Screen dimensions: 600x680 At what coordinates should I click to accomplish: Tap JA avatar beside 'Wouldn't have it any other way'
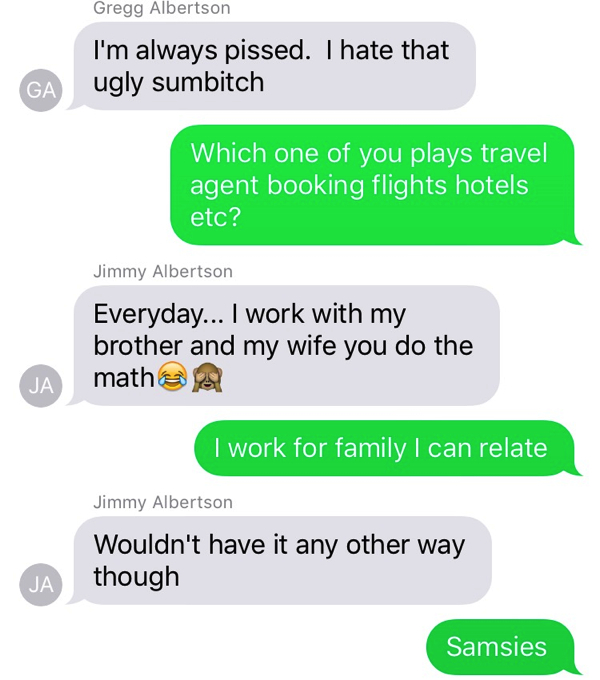point(41,585)
